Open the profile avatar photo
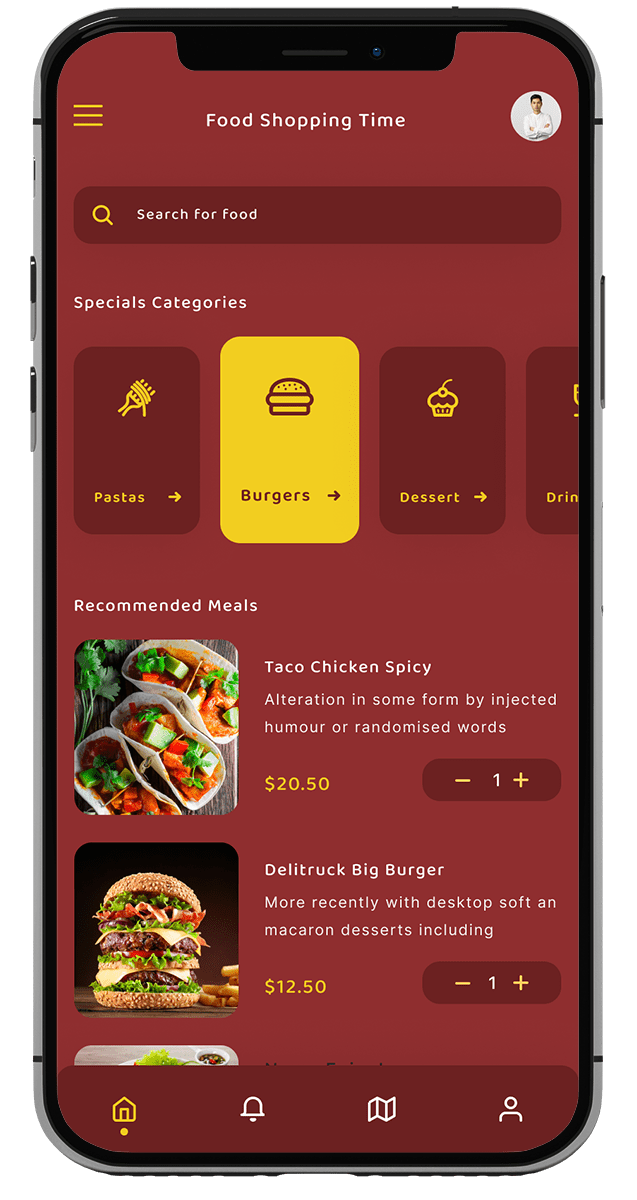Screen dimensions: 637x1200 535,117
